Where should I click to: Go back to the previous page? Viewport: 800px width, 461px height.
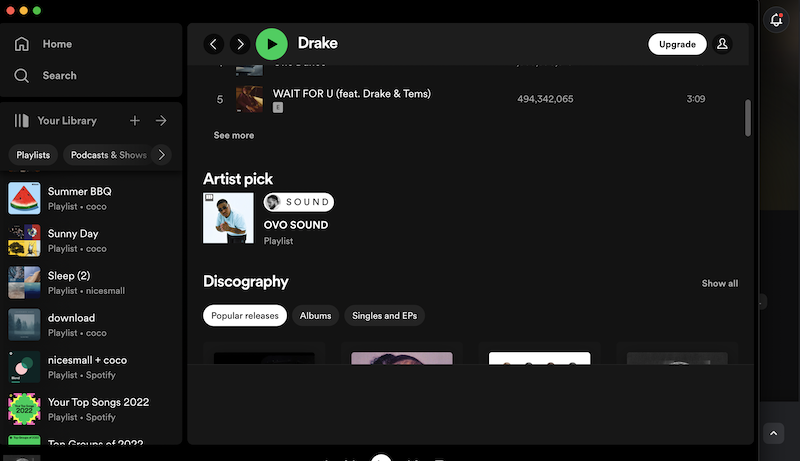pos(213,44)
